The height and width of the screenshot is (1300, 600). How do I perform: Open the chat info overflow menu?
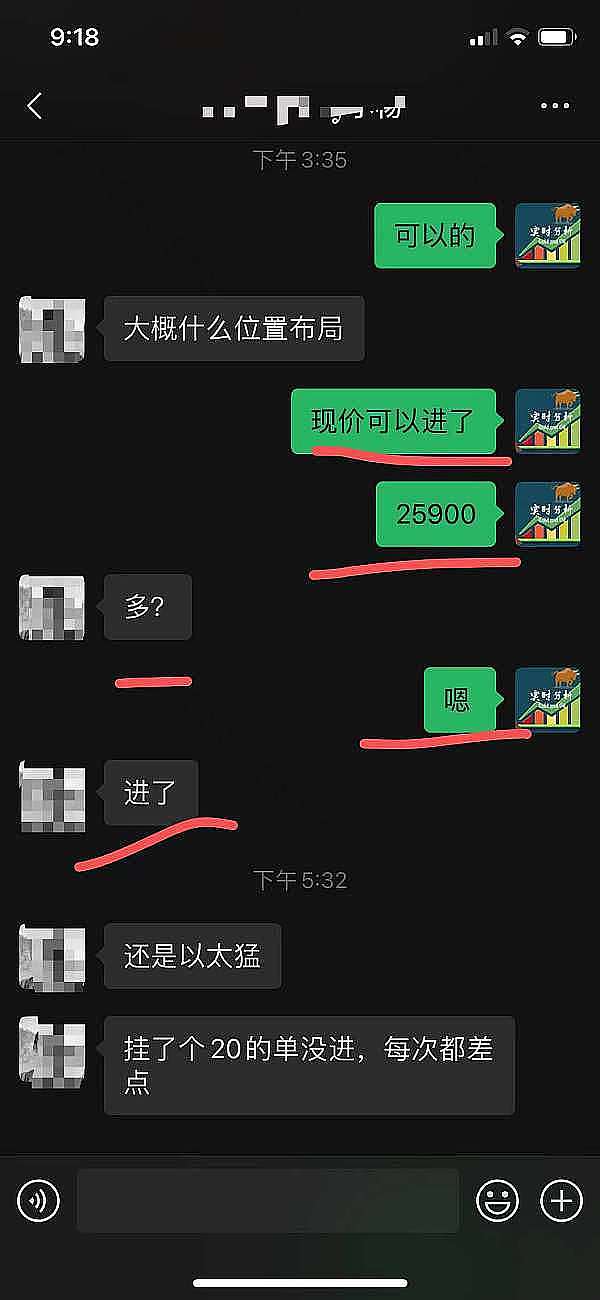pos(554,106)
